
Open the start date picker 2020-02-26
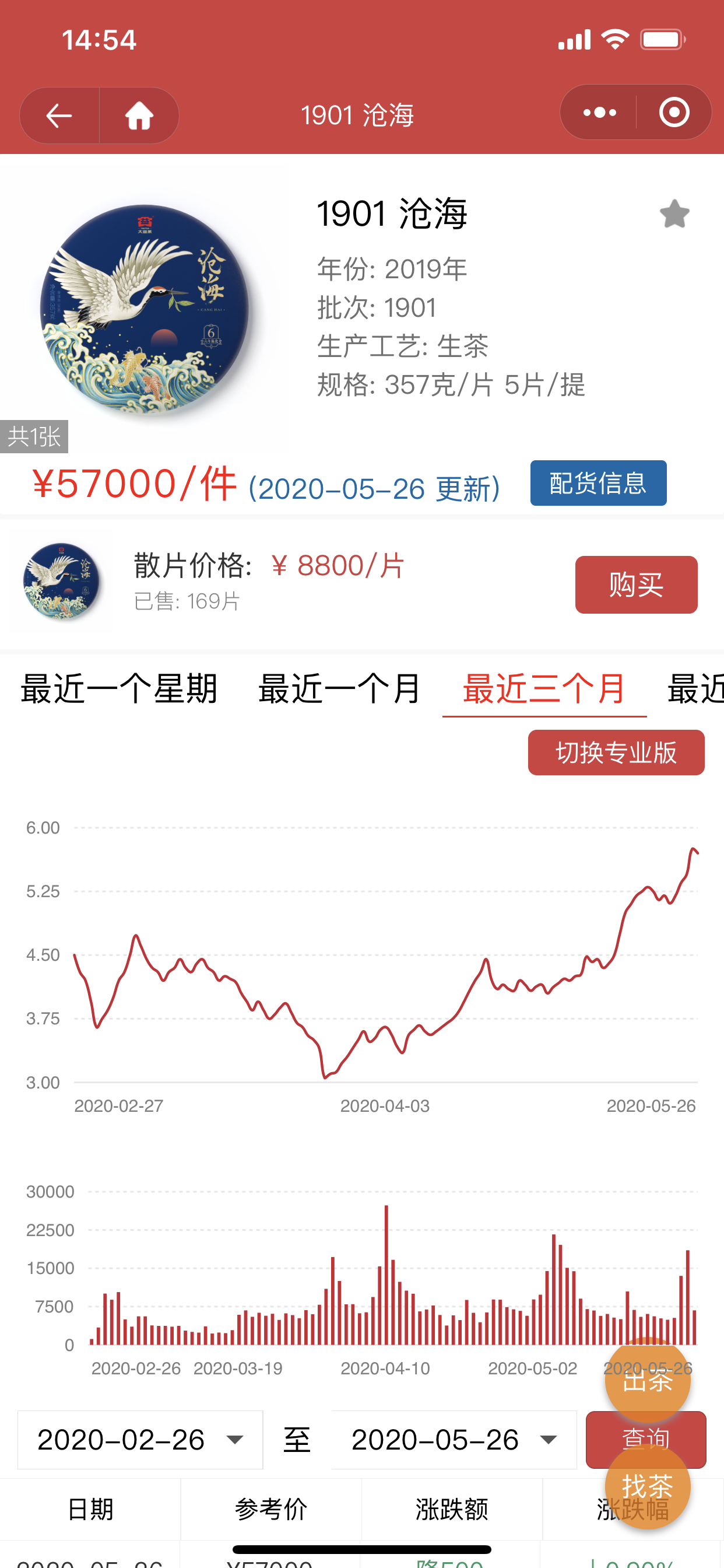(140, 1440)
